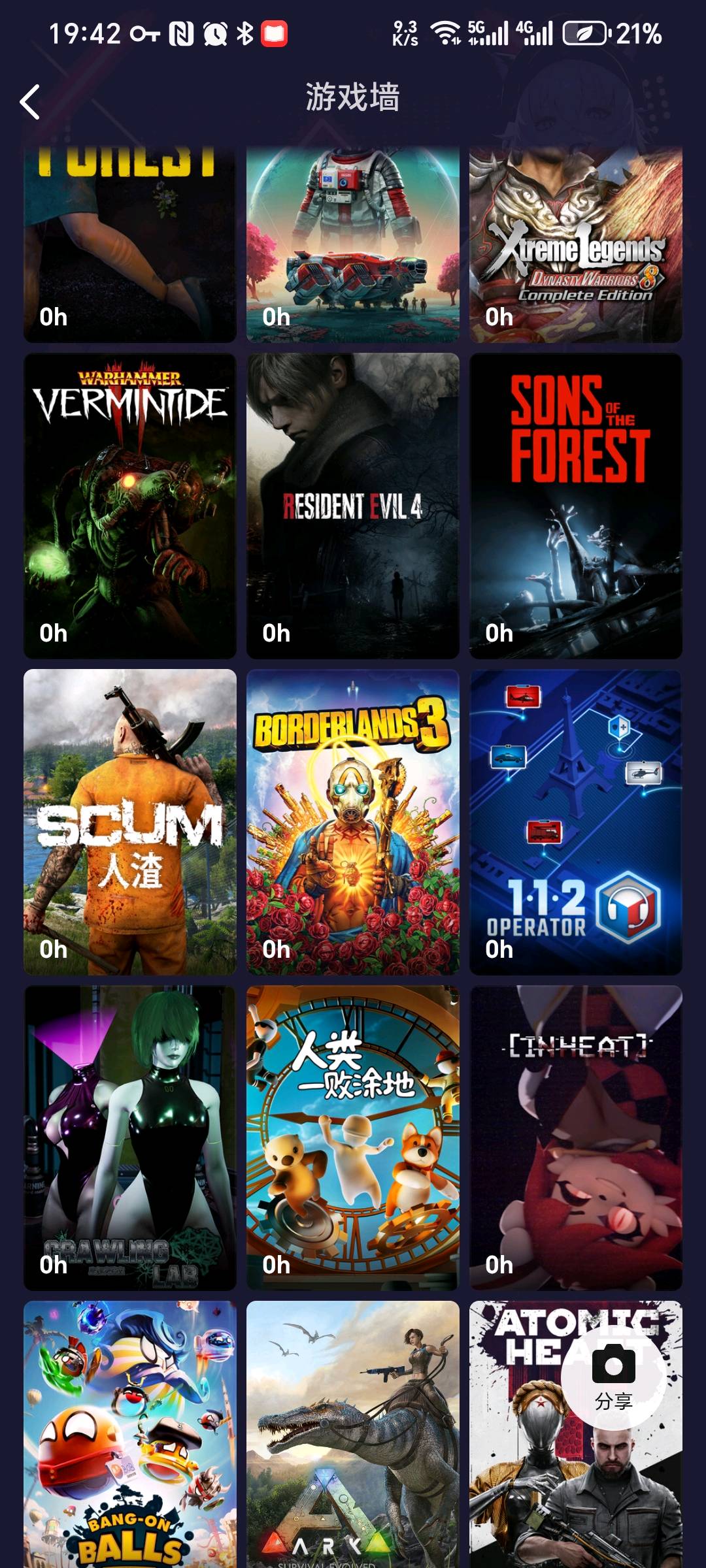The width and height of the screenshot is (706, 1568).
Task: Go back from the game wall
Action: tap(30, 102)
